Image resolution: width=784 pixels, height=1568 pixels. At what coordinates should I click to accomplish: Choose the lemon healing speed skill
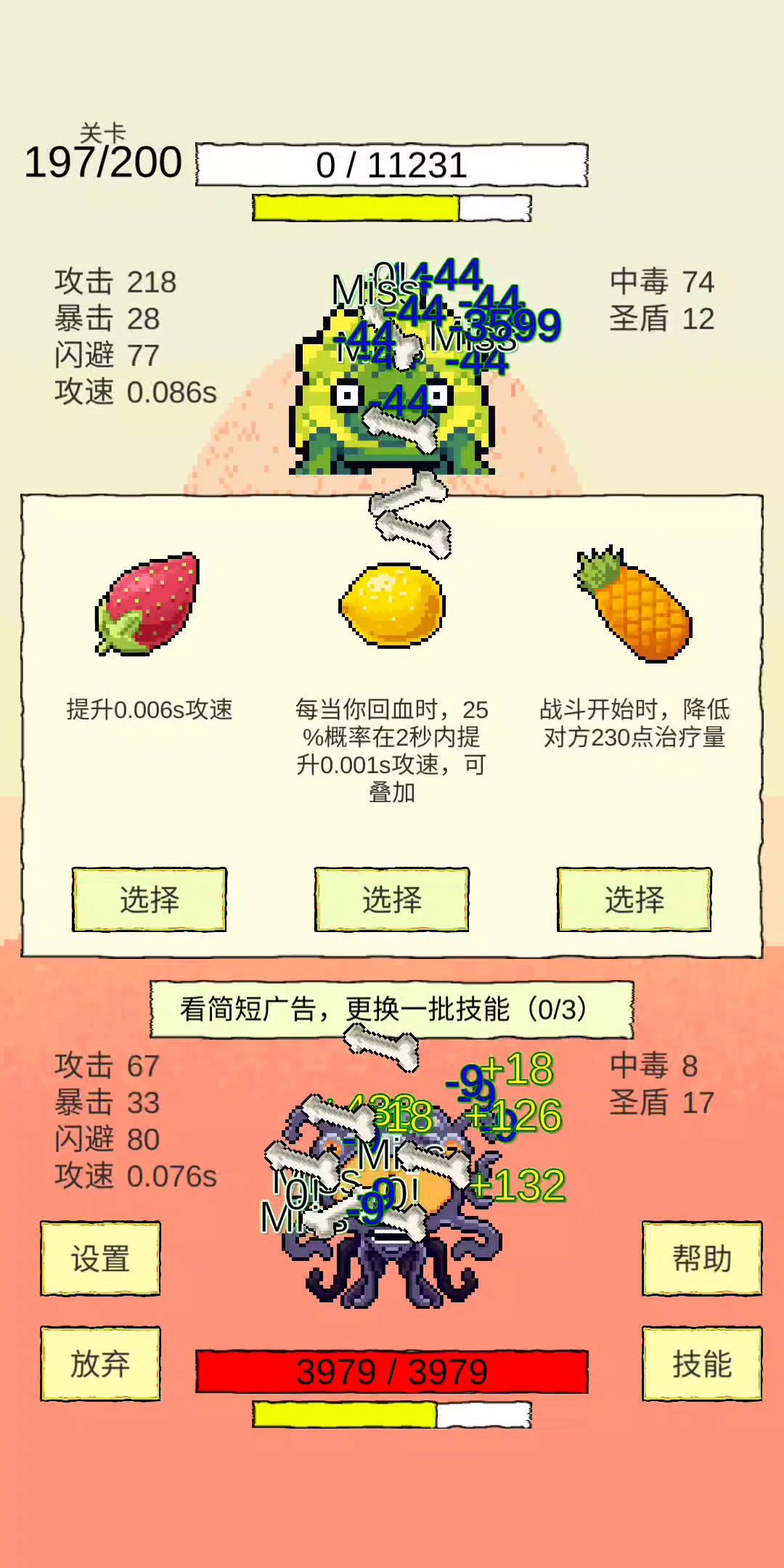pyautogui.click(x=391, y=899)
